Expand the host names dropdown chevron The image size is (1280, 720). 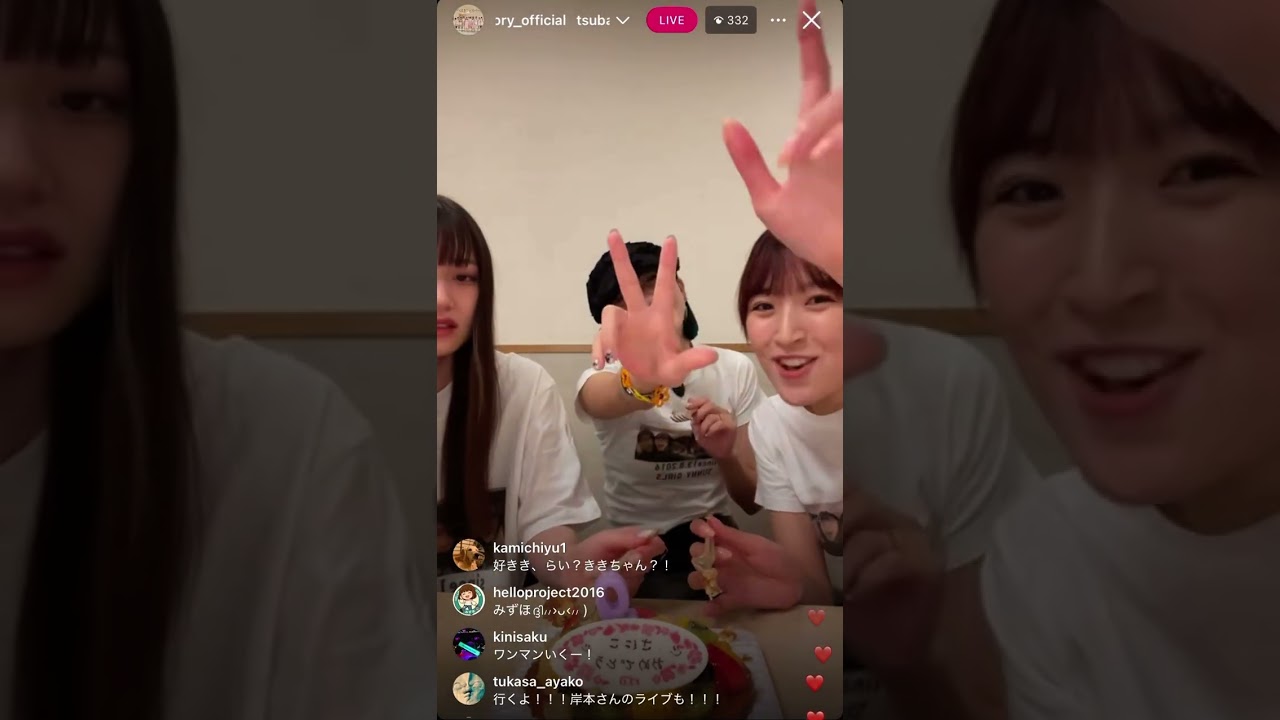click(x=622, y=20)
